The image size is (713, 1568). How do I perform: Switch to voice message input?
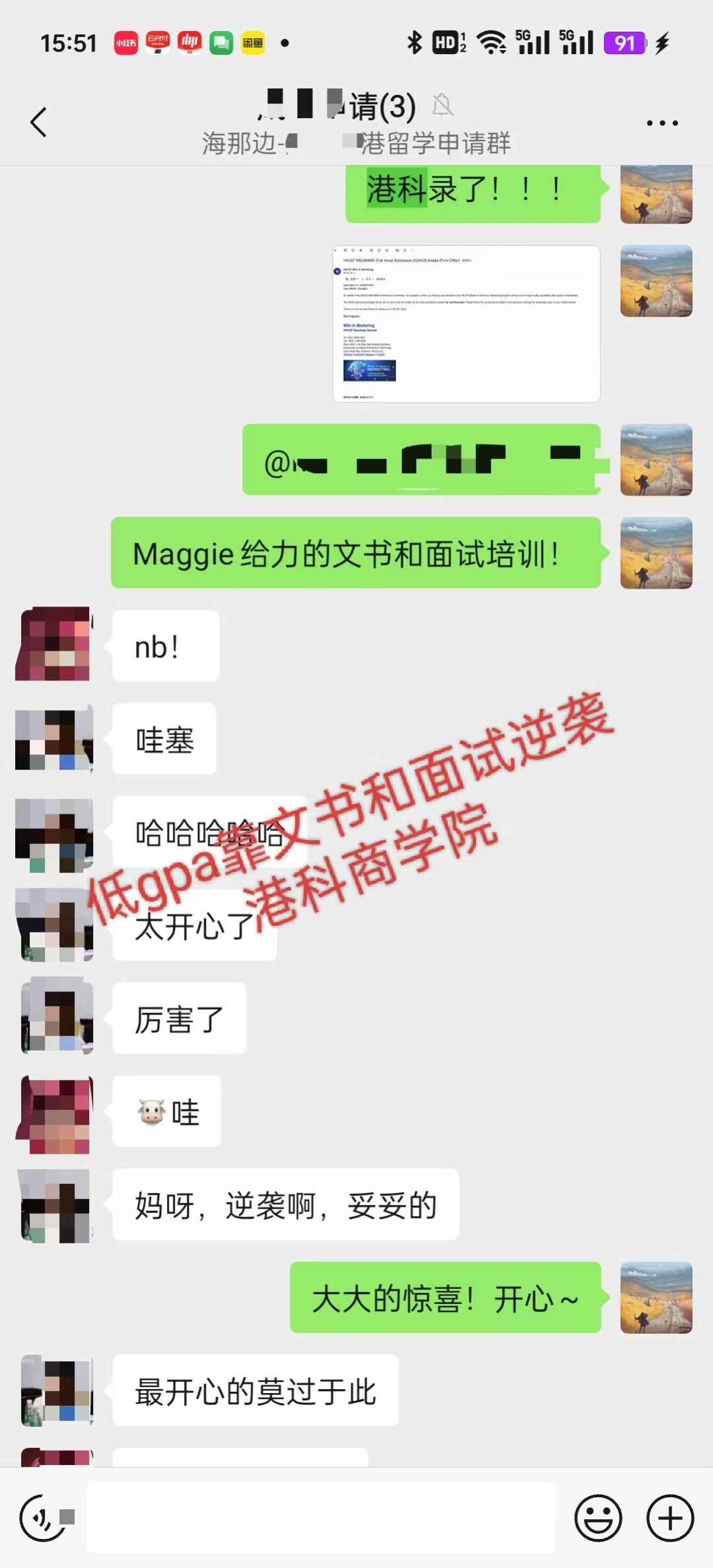(x=43, y=1518)
